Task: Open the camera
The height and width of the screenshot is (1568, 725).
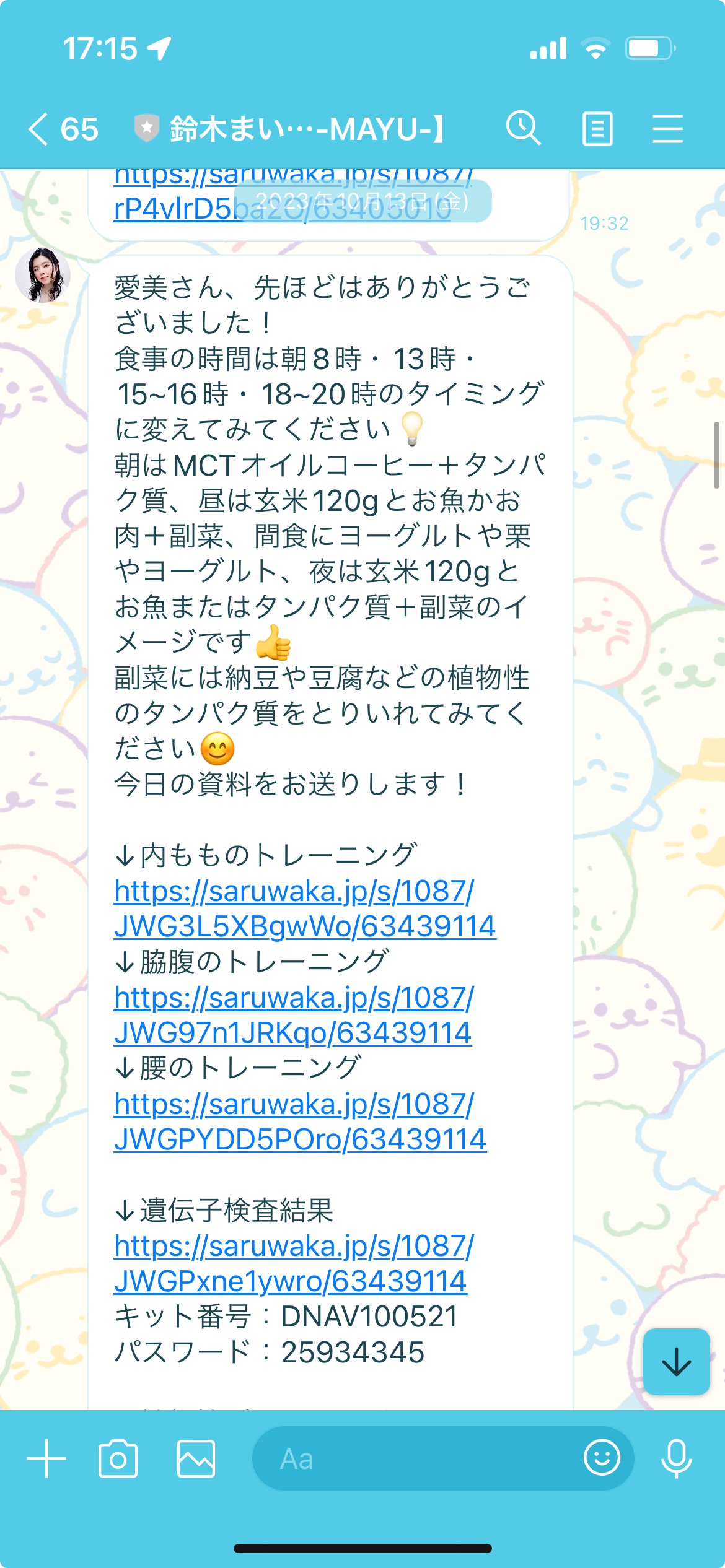Action: tap(118, 1458)
